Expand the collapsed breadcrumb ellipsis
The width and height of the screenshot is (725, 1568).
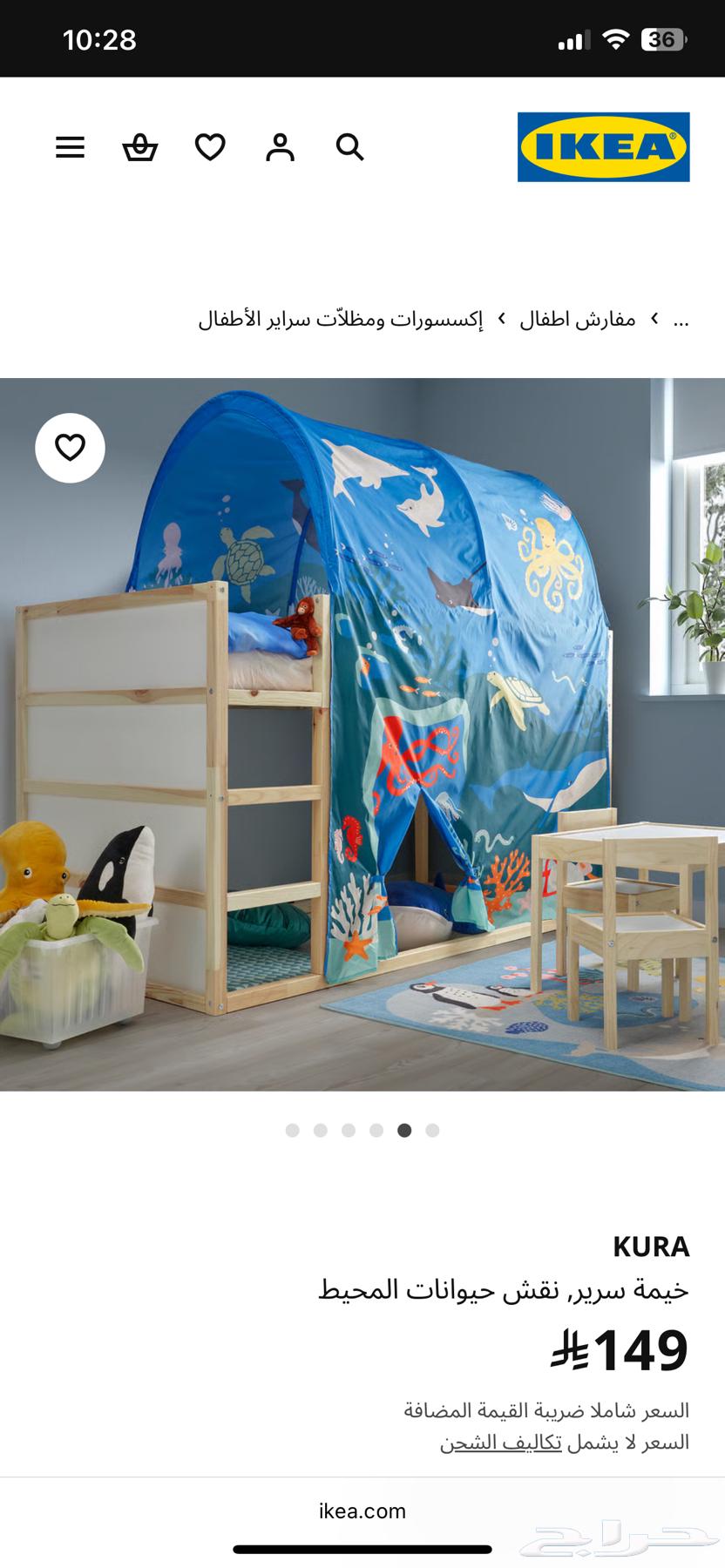pyautogui.click(x=681, y=320)
